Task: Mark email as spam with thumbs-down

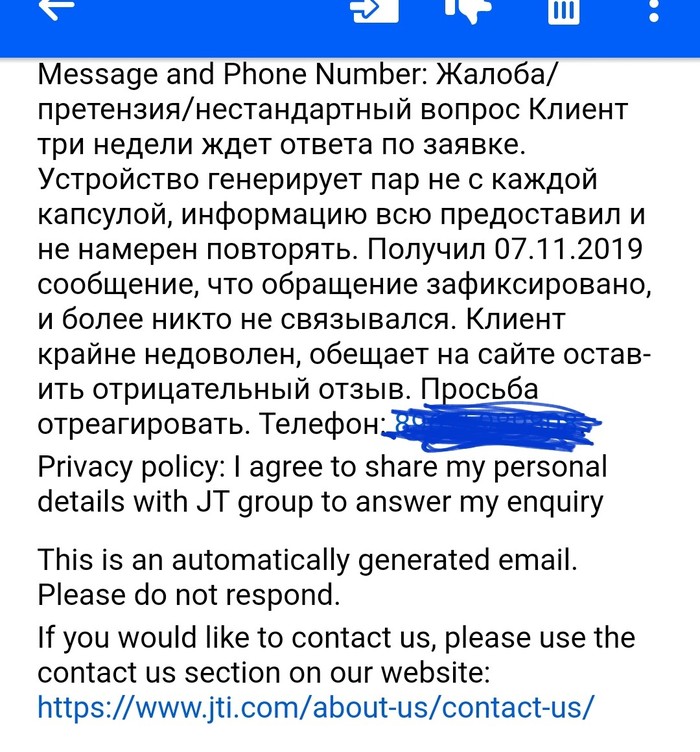Action: pos(468,10)
